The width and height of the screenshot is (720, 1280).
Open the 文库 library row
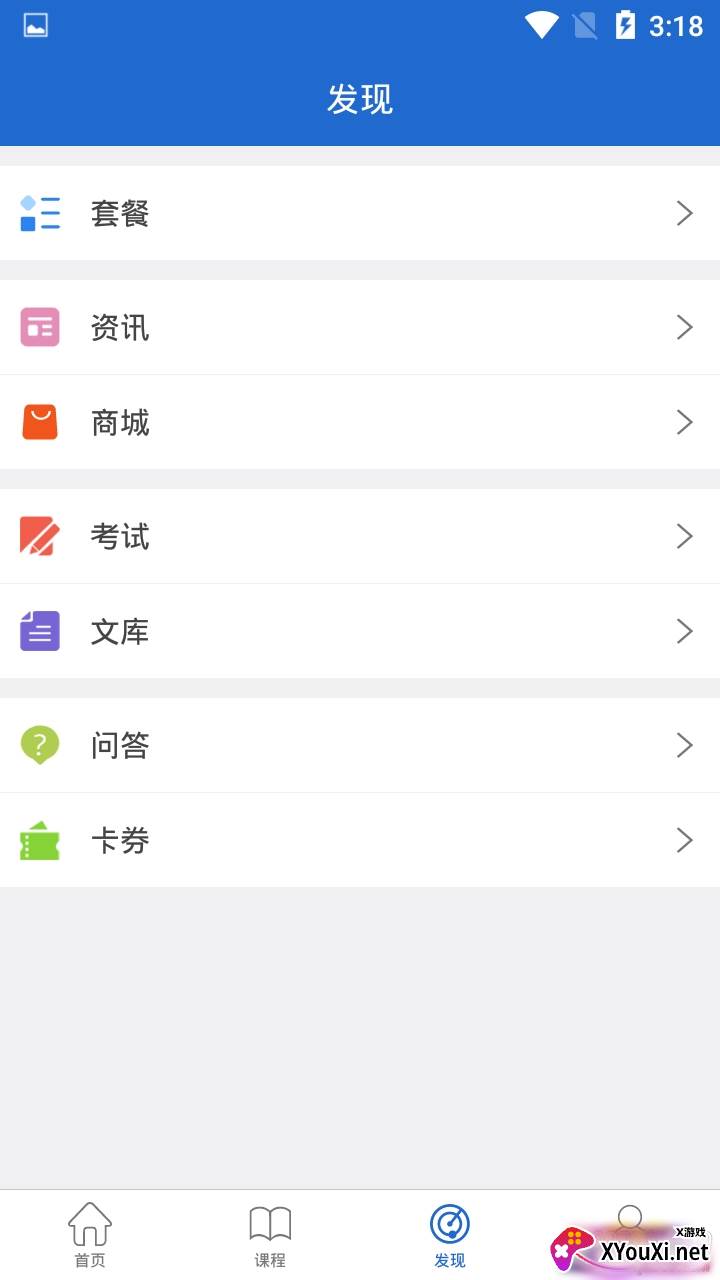tap(360, 631)
